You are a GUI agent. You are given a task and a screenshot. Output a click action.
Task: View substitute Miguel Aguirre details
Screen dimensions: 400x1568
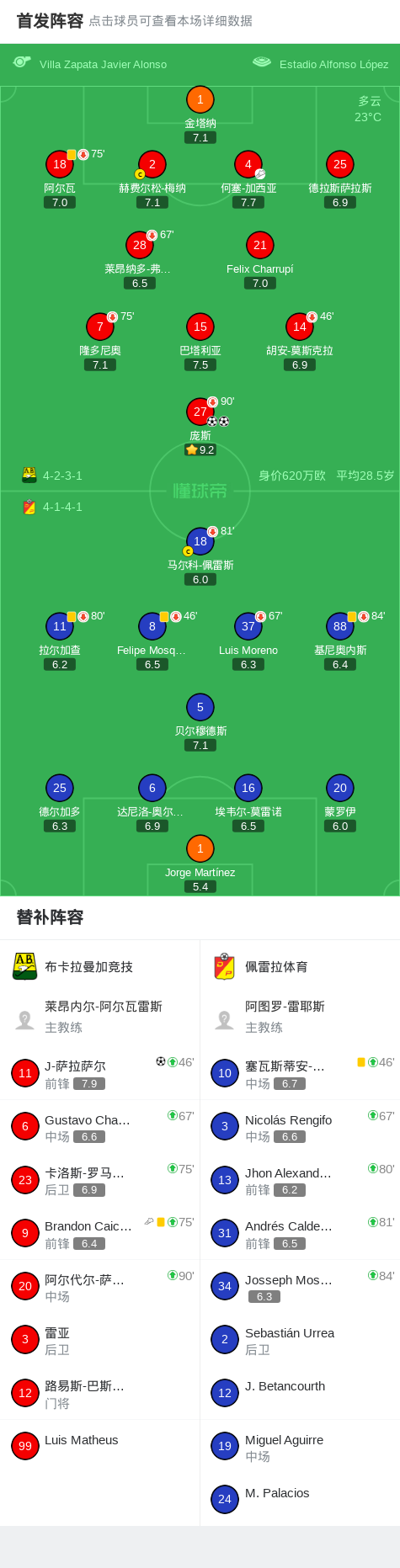pyautogui.click(x=301, y=1446)
